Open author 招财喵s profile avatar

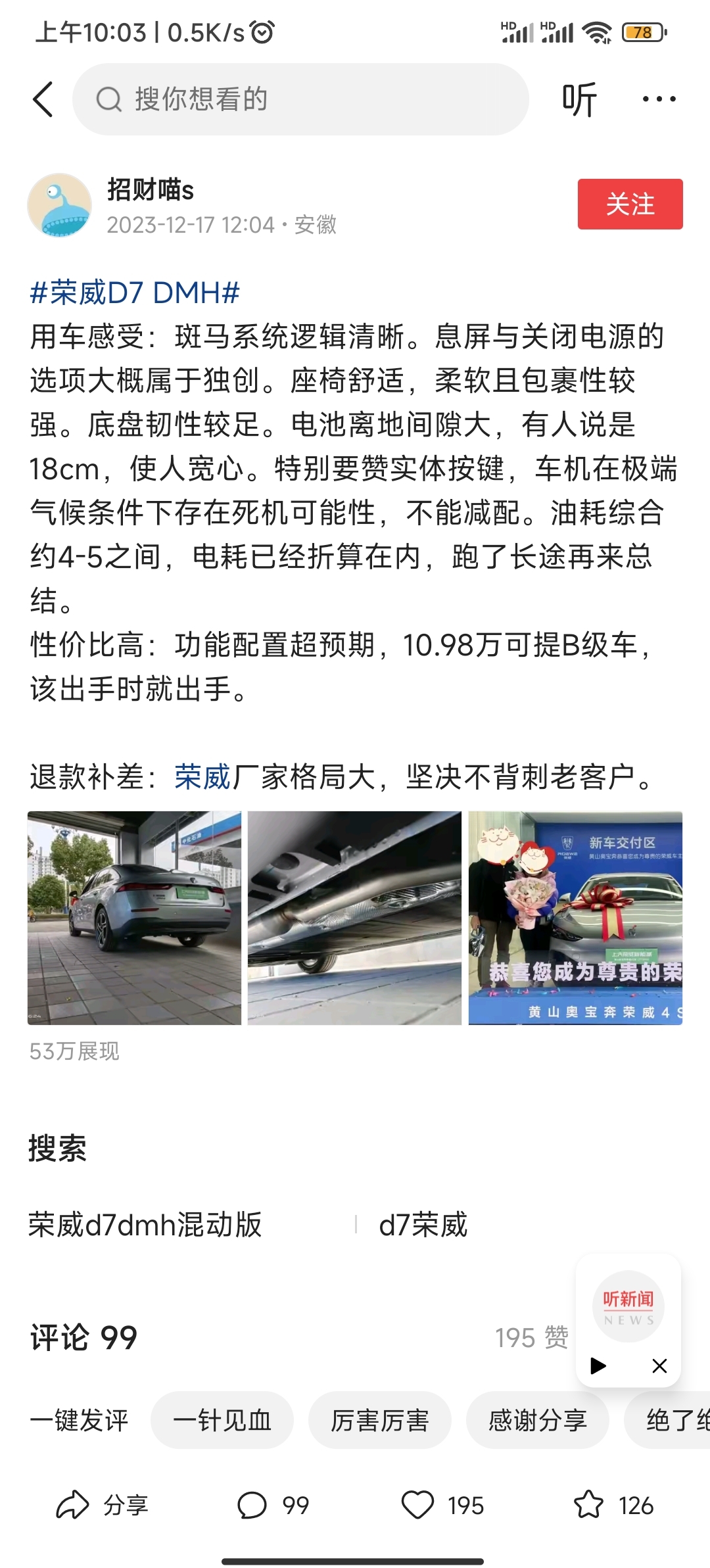[x=60, y=204]
